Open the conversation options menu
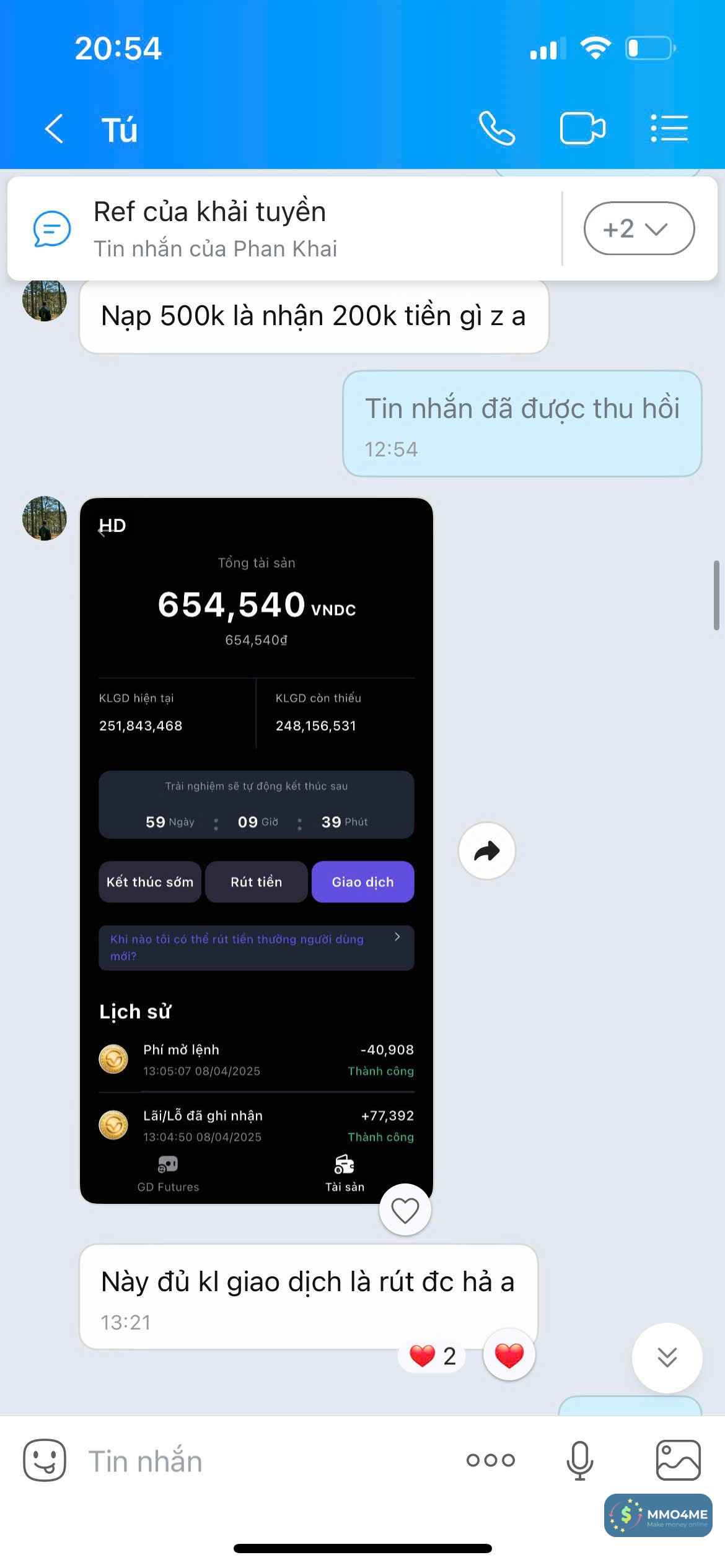725x1568 pixels. point(669,128)
